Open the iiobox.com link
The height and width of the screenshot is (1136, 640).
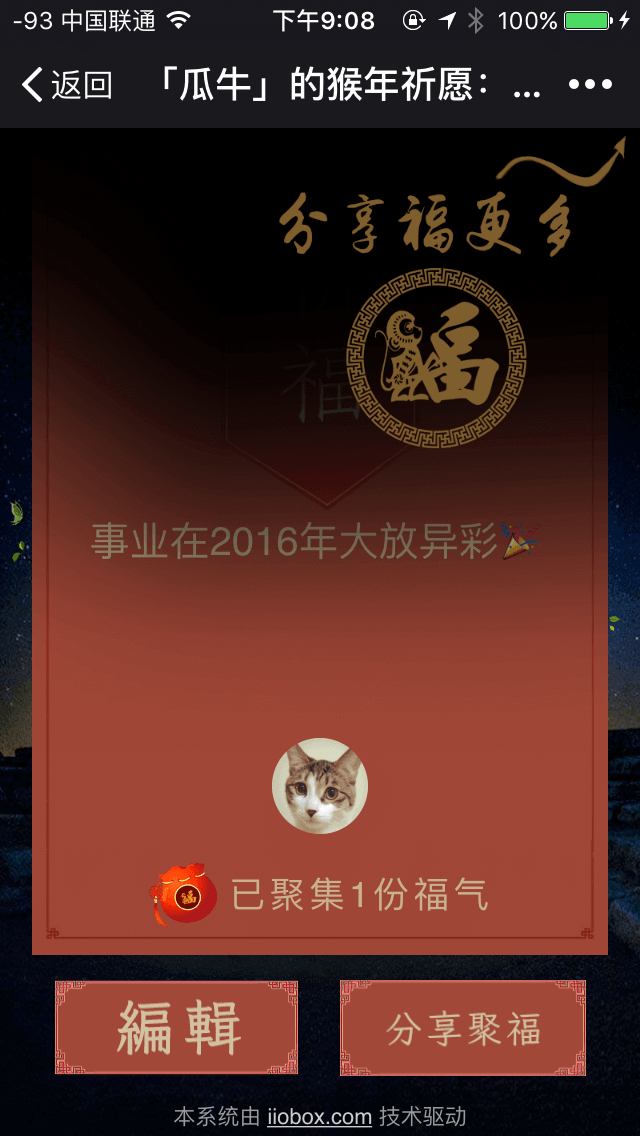(x=319, y=1116)
